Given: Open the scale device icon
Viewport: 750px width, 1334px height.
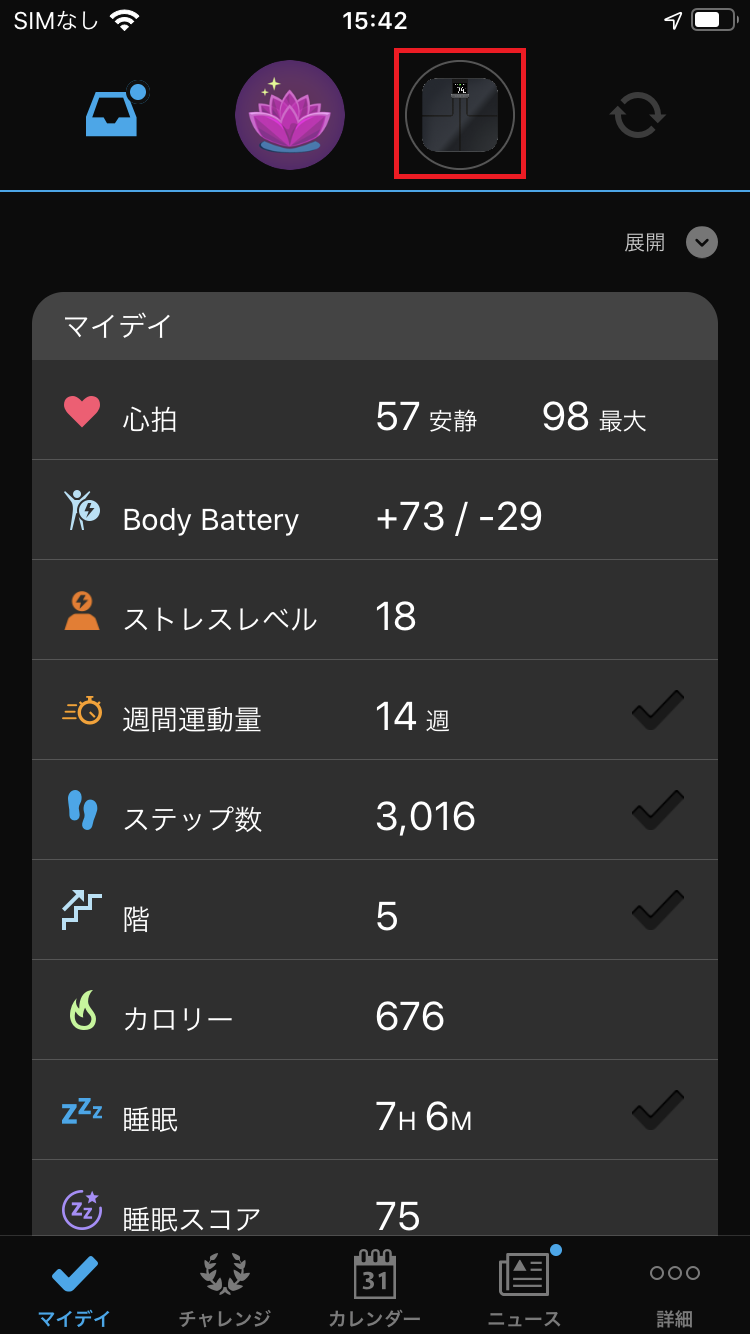Looking at the screenshot, I should coord(460,115).
